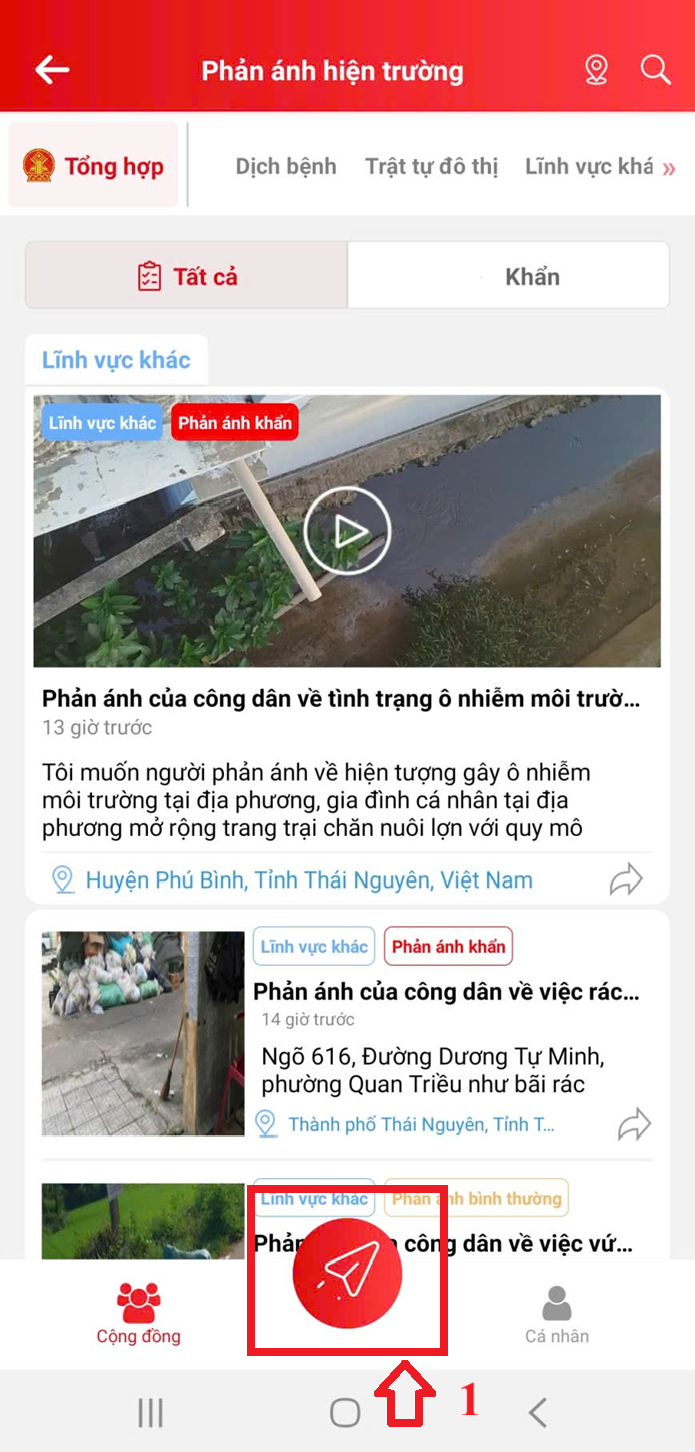Open the Cộng đồng tab
The width and height of the screenshot is (695, 1452).
(x=138, y=1314)
